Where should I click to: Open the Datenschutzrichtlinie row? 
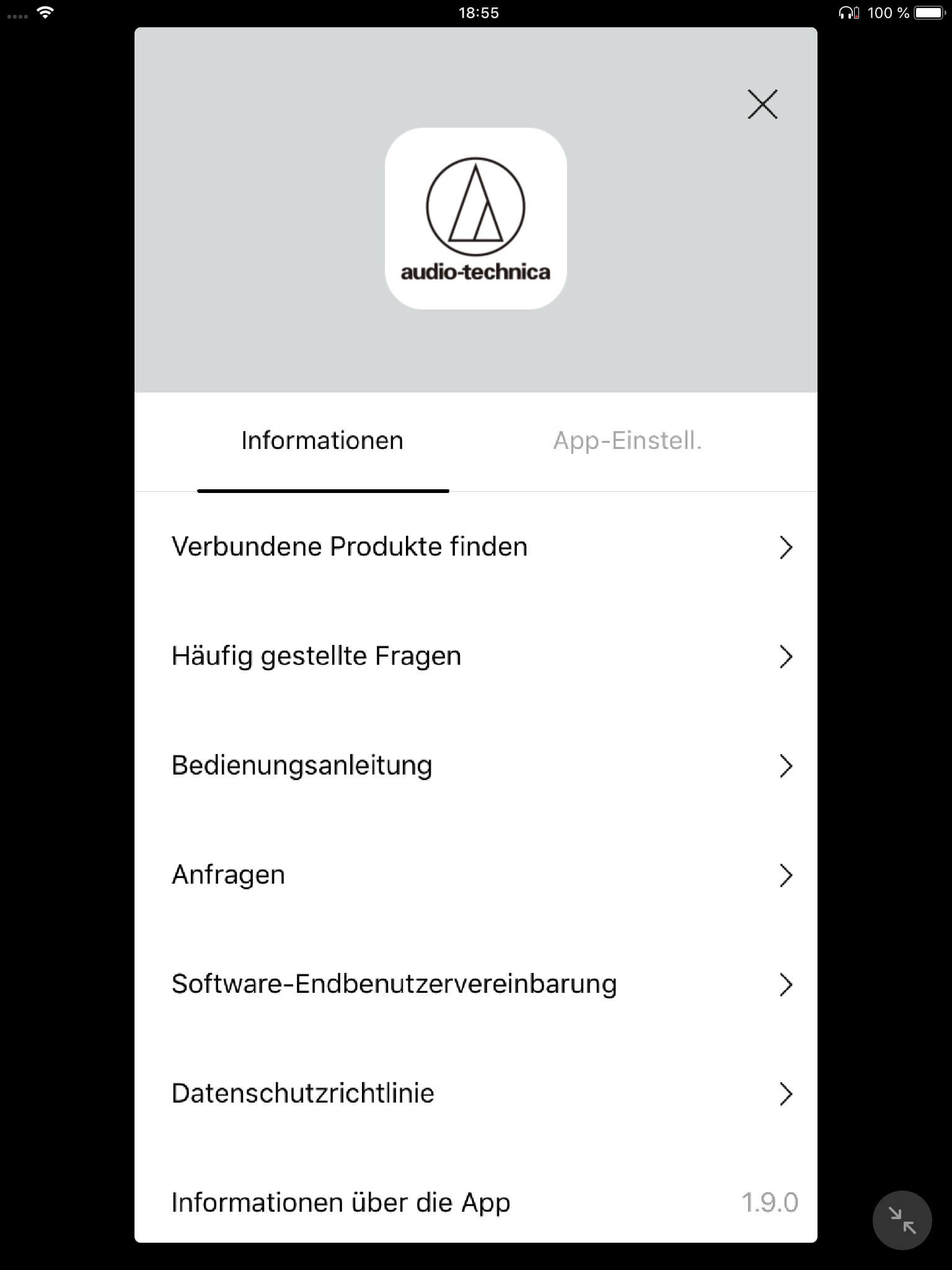coord(475,1093)
